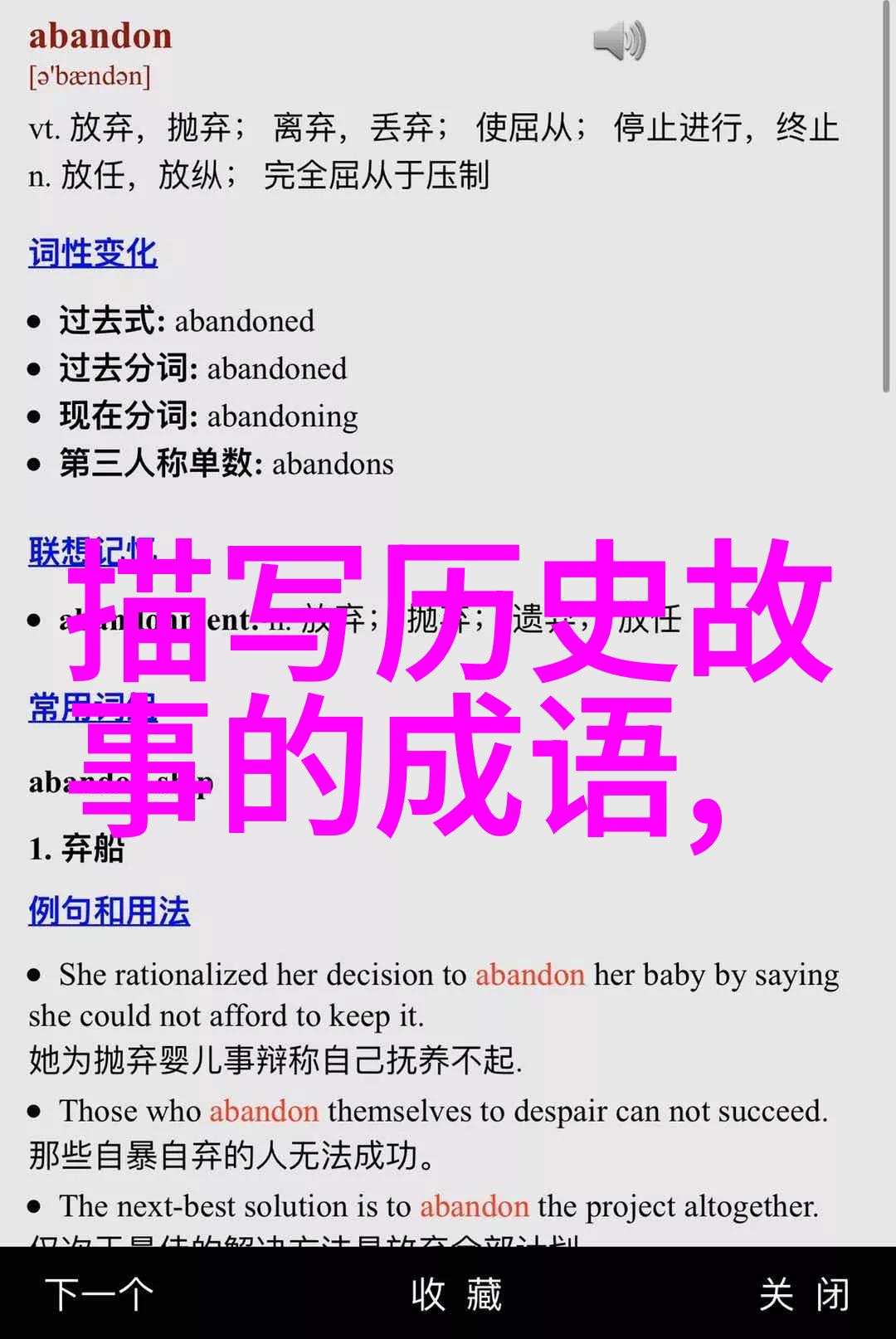The width and height of the screenshot is (896, 1339).
Task: Save this word with 收藏
Action: click(x=456, y=1294)
